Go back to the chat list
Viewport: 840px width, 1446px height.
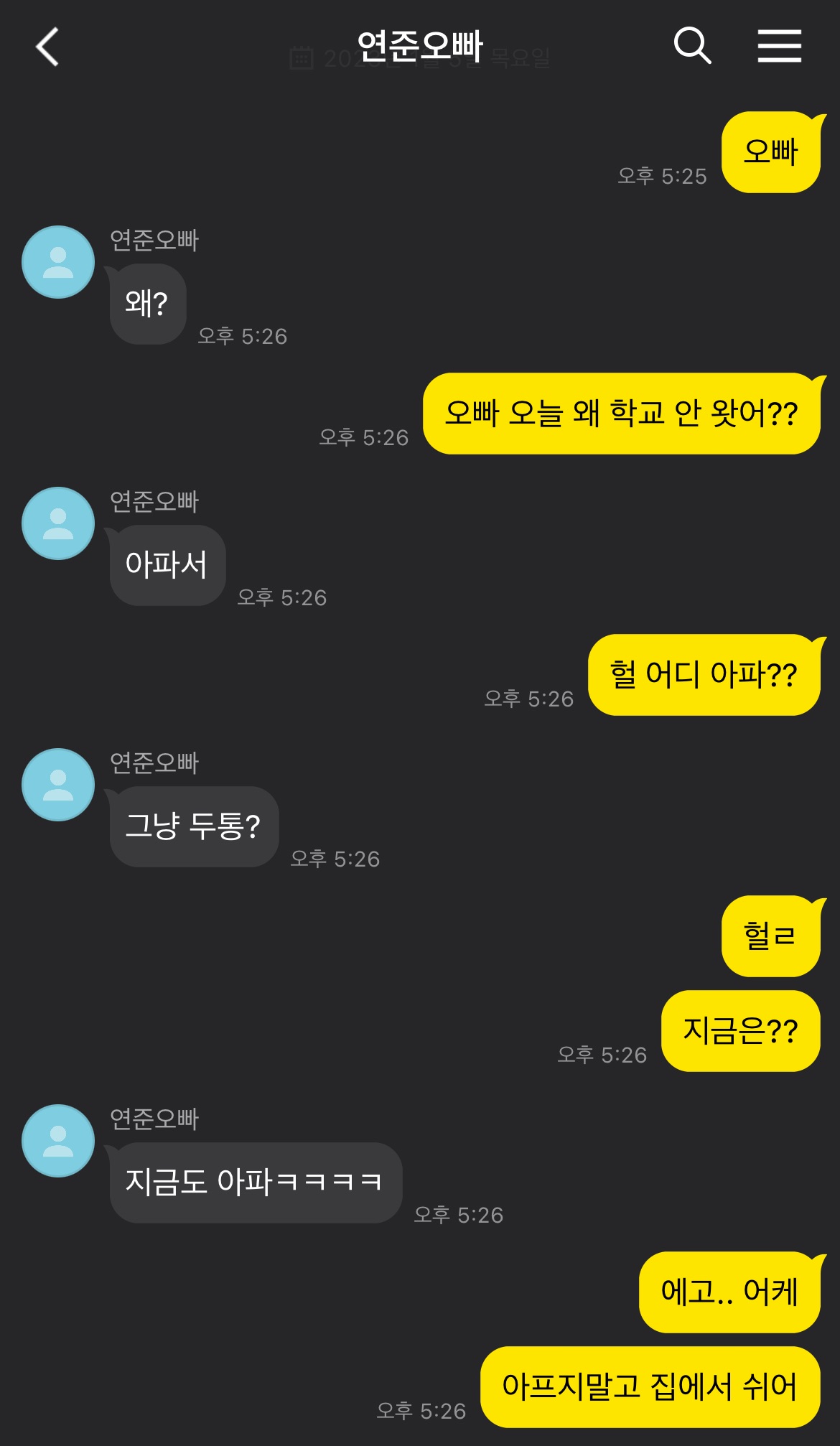point(47,47)
